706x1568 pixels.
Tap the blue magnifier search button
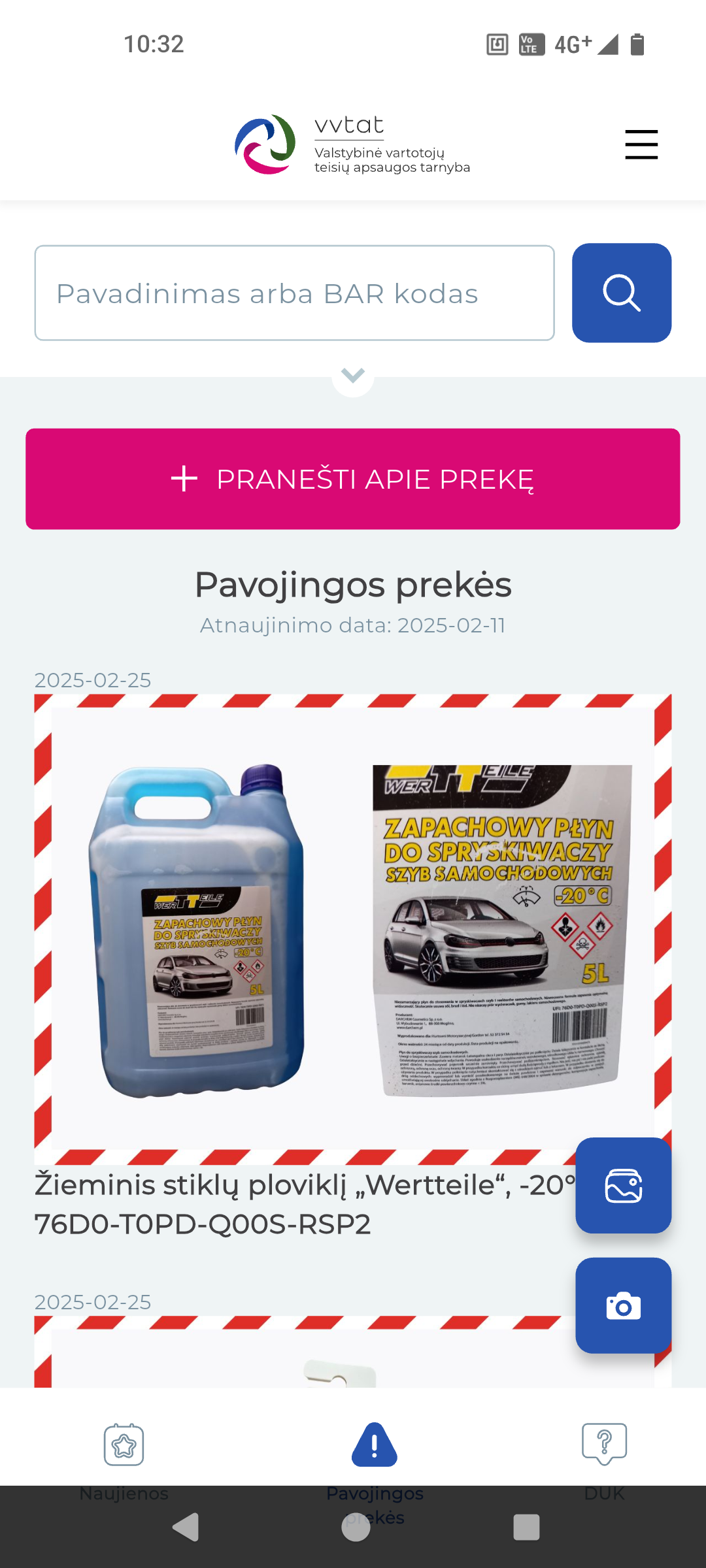(x=621, y=293)
